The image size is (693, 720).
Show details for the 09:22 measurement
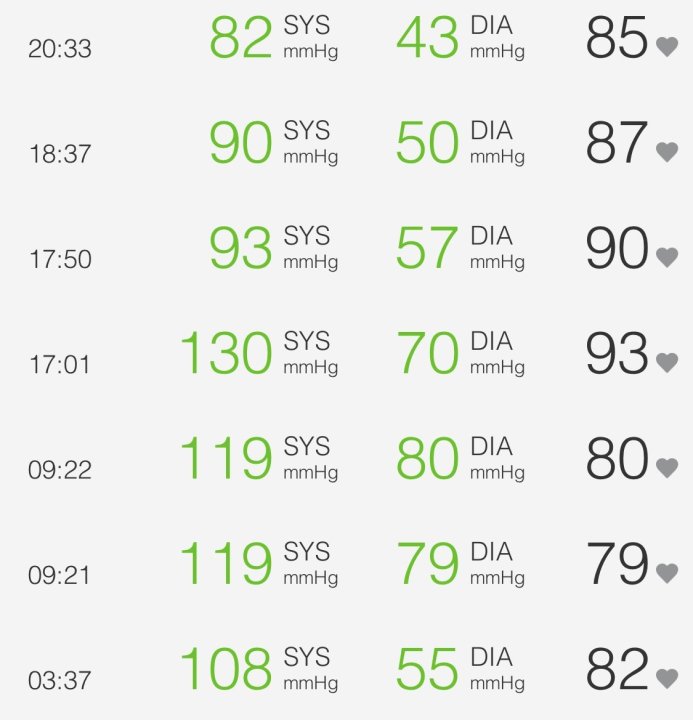click(x=346, y=460)
